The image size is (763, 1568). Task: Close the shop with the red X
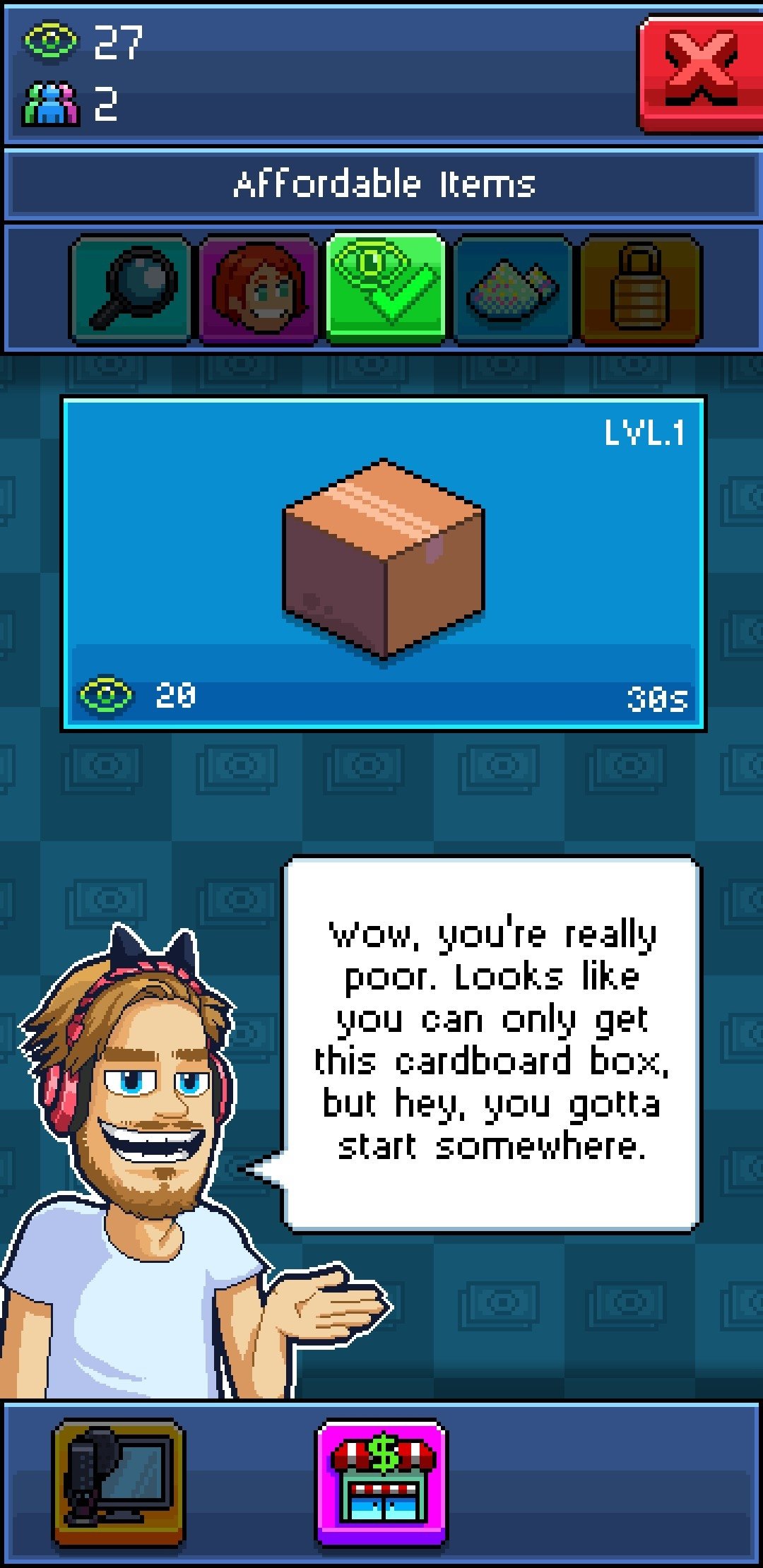coord(700,74)
